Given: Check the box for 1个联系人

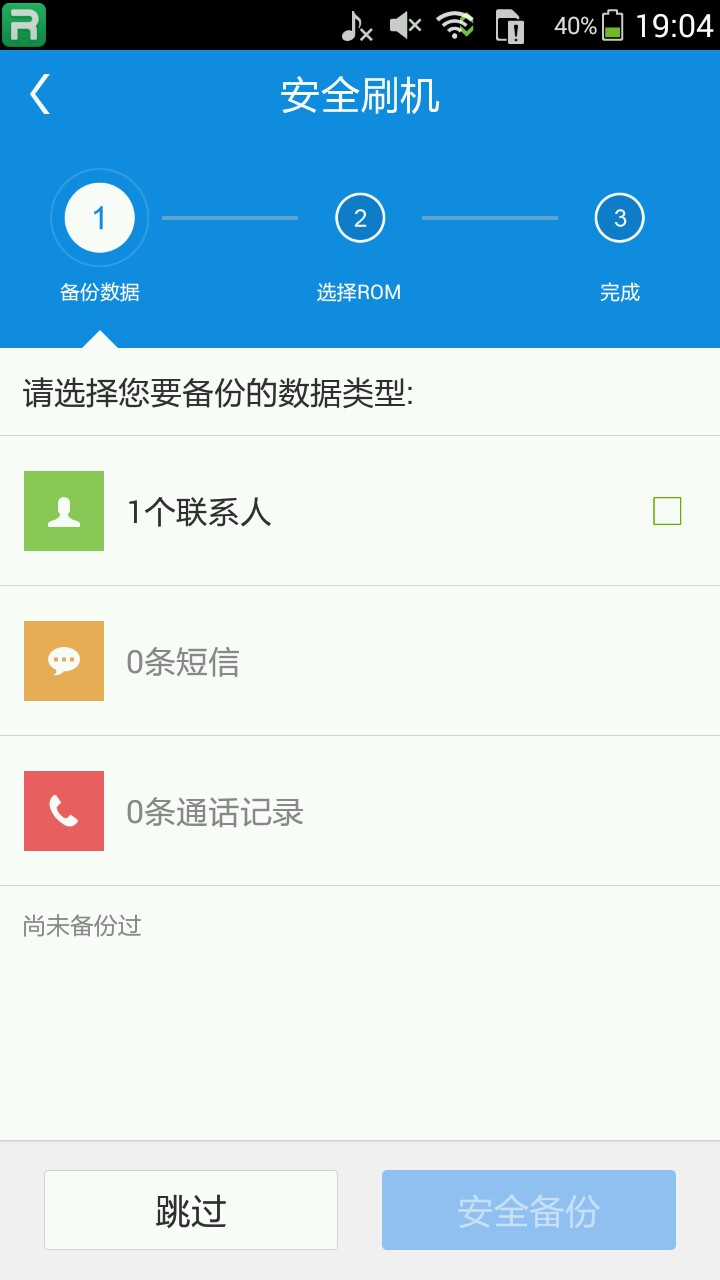Looking at the screenshot, I should (667, 511).
